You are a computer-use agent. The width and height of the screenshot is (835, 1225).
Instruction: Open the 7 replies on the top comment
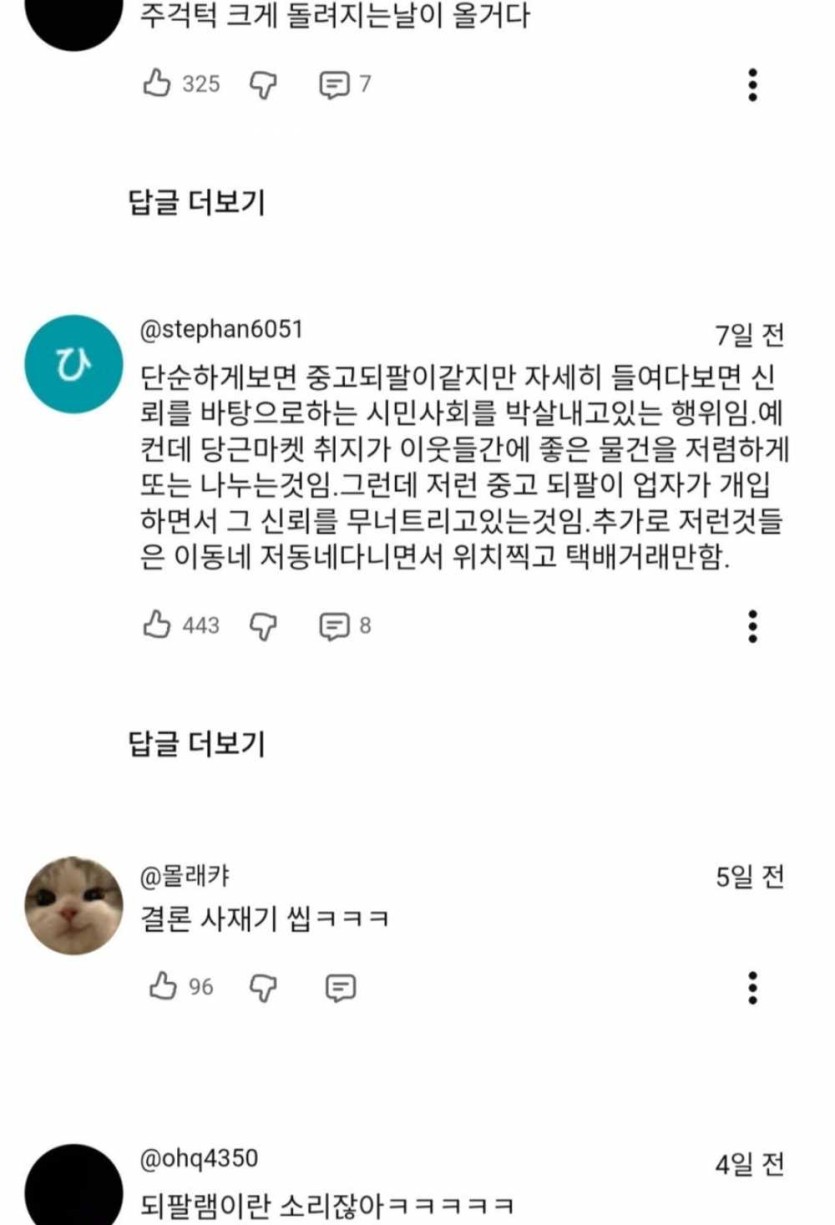[334, 84]
